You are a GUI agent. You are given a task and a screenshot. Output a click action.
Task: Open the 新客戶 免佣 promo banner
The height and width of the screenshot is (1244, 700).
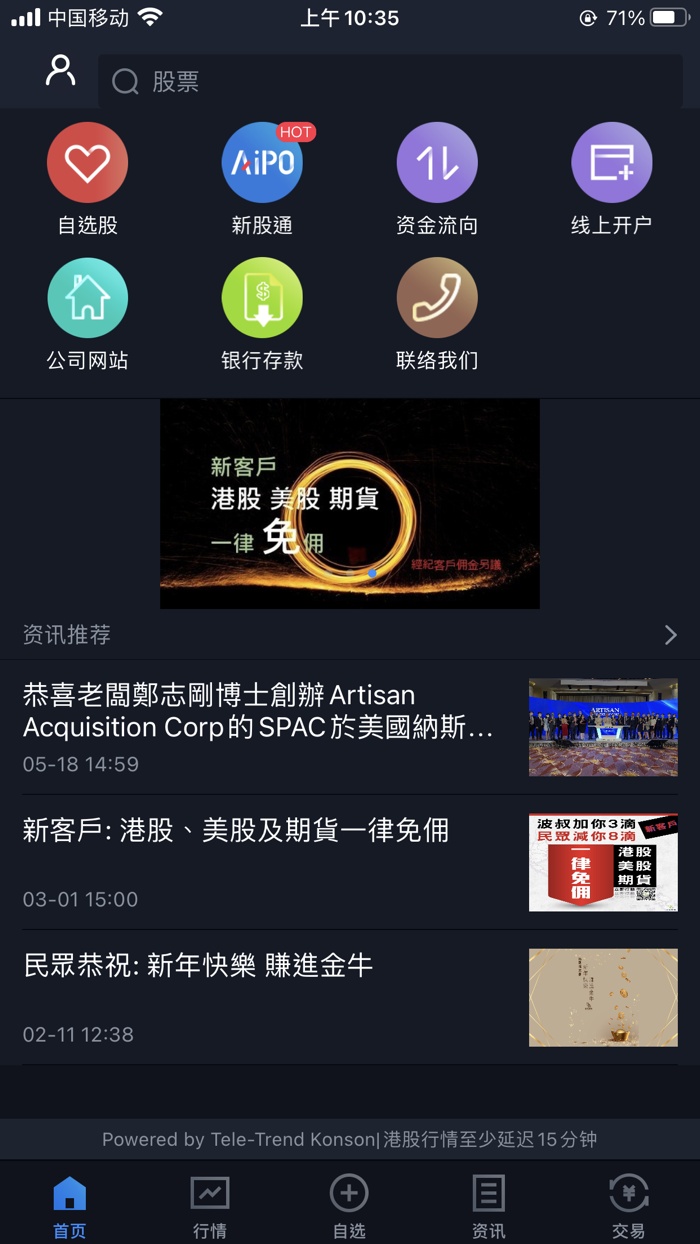click(350, 504)
